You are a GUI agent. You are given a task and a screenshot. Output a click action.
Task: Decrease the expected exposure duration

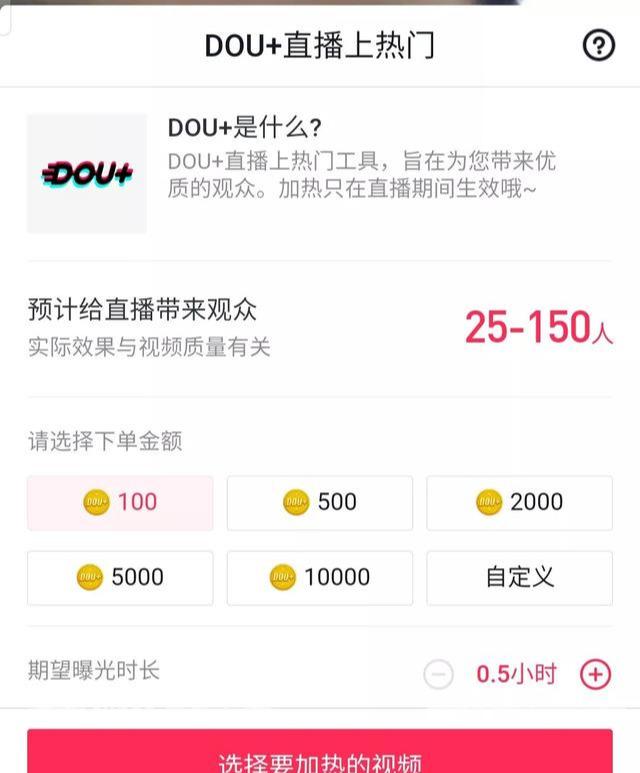438,674
